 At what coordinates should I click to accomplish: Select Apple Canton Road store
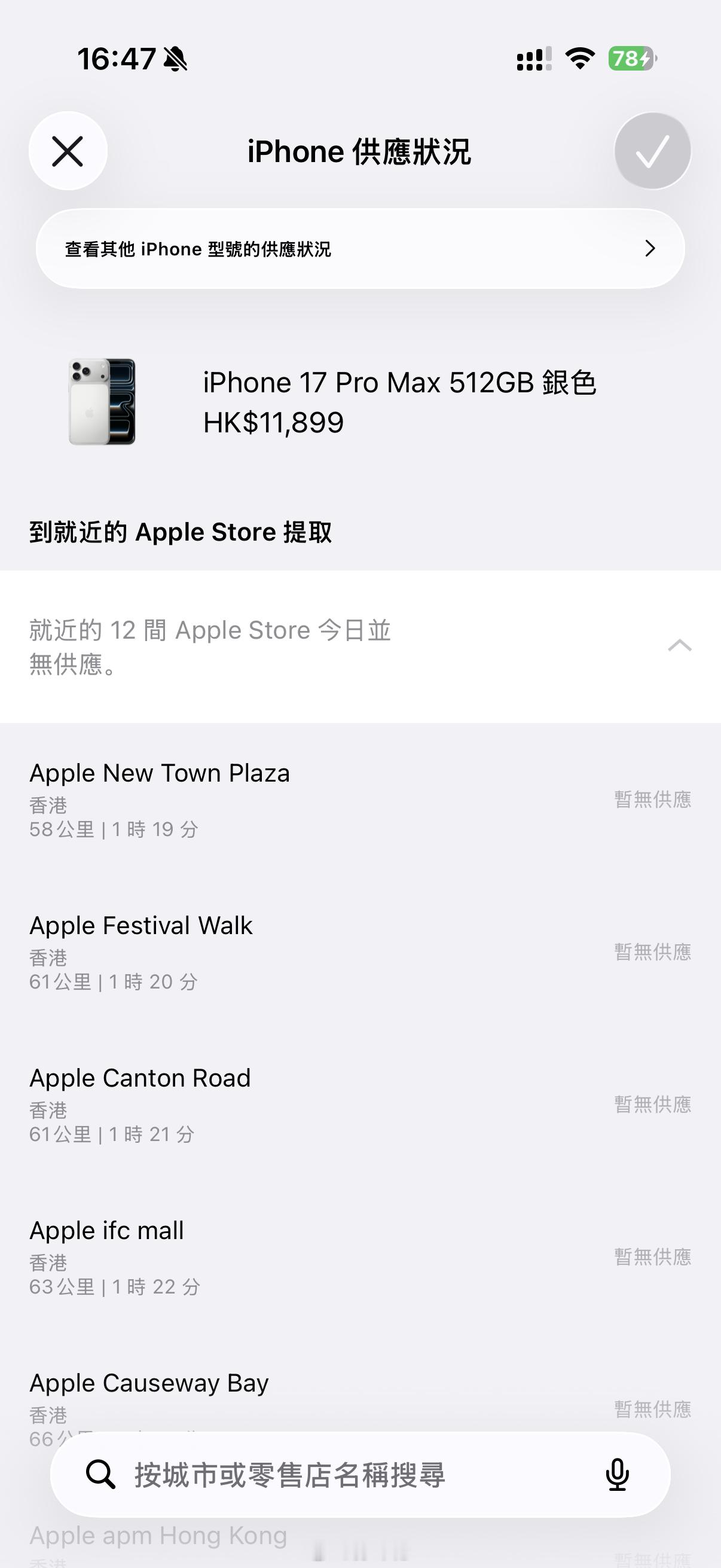tap(140, 1078)
